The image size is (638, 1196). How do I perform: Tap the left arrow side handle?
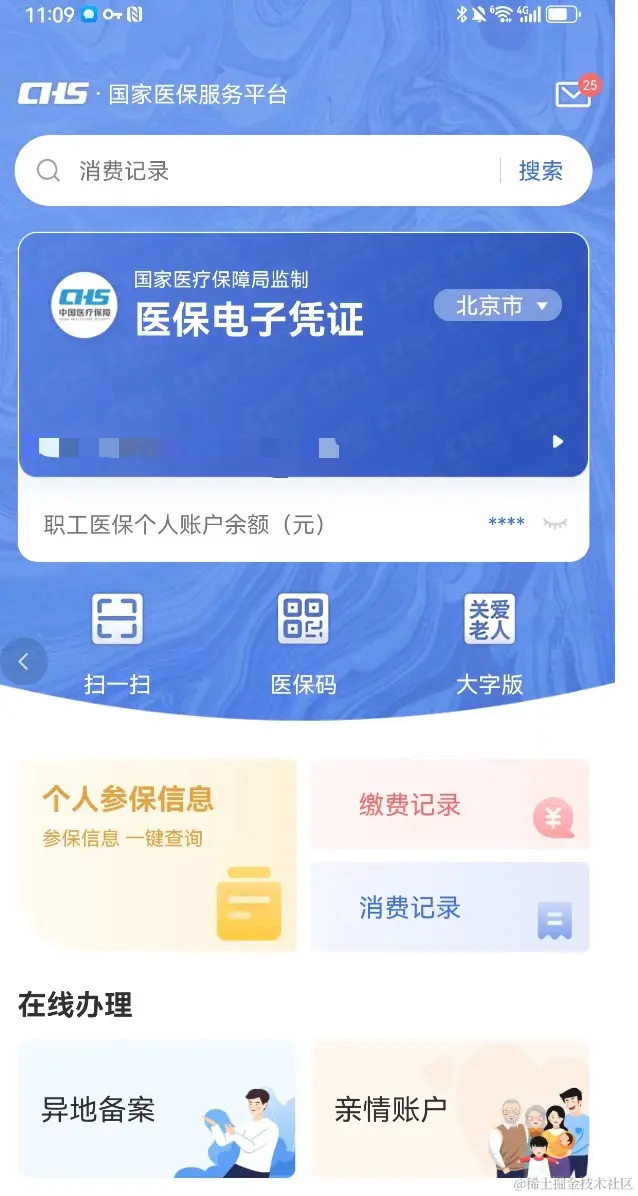24,661
